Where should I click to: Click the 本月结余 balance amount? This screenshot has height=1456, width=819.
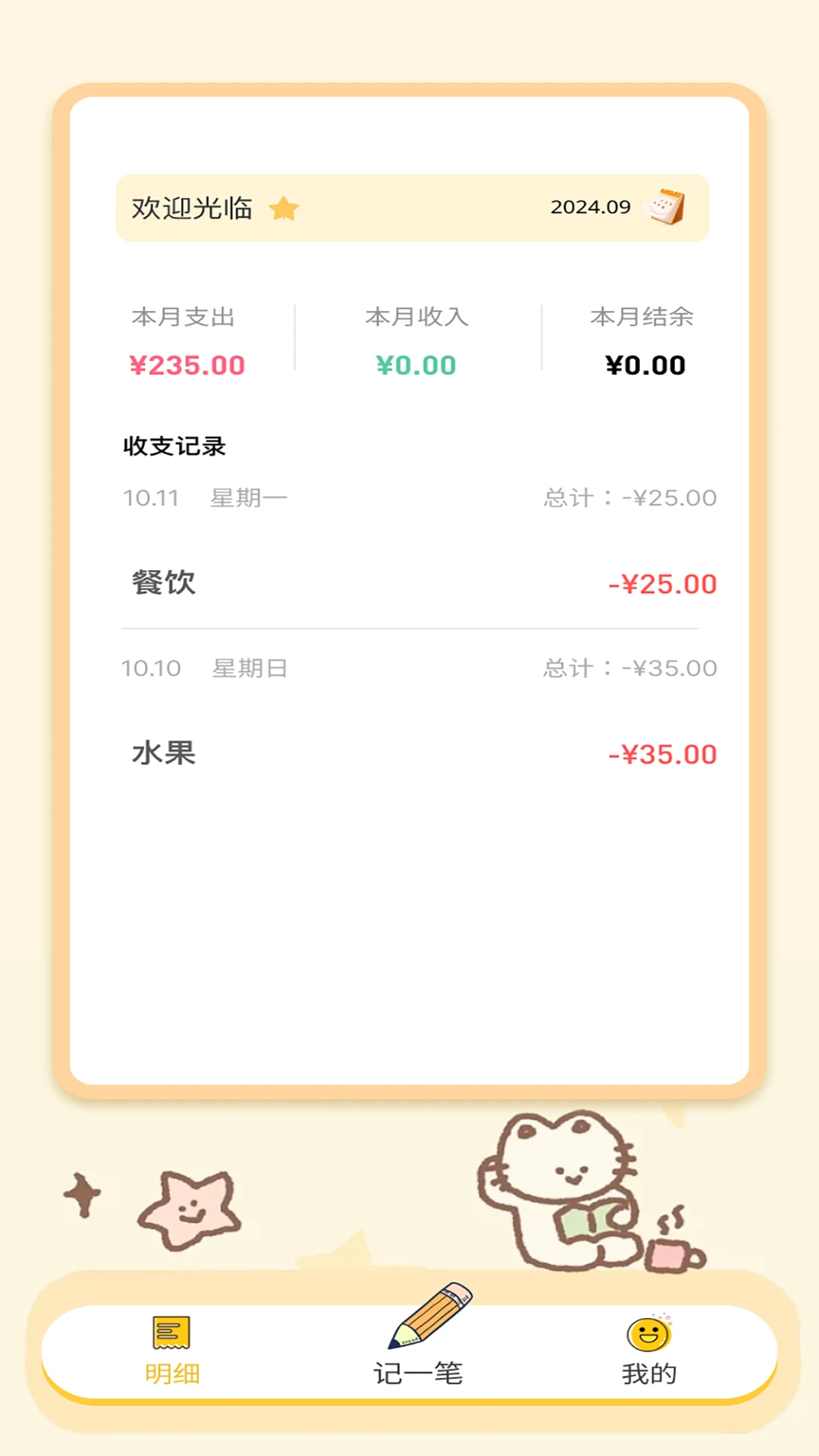[645, 365]
